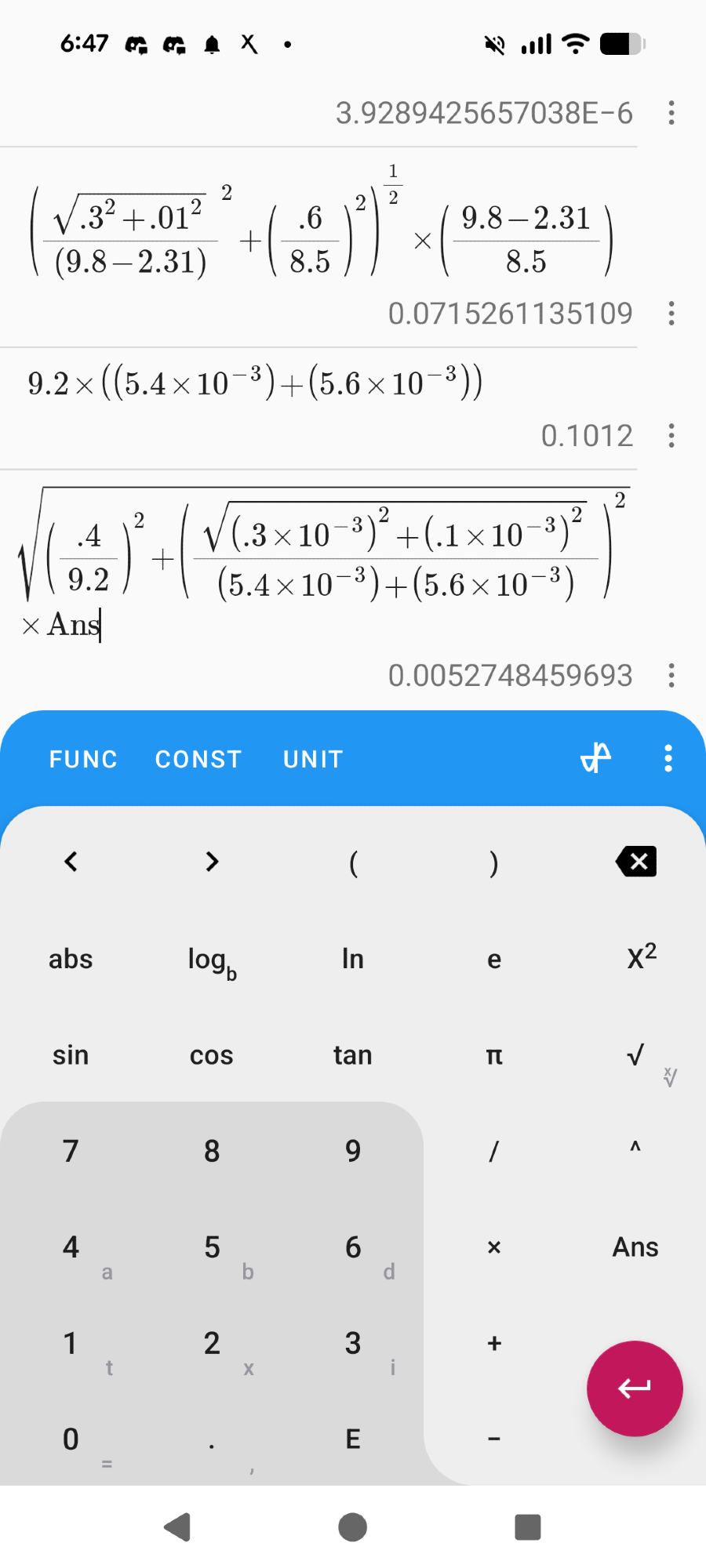Insert the square root symbol
The height and width of the screenshot is (1568, 706).
click(x=635, y=1054)
